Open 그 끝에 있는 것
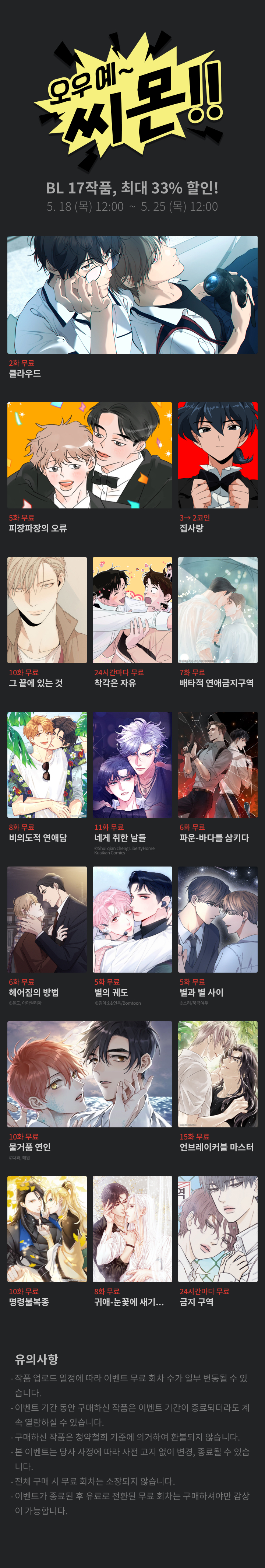Image resolution: width=265 pixels, height=1568 pixels. [47, 609]
